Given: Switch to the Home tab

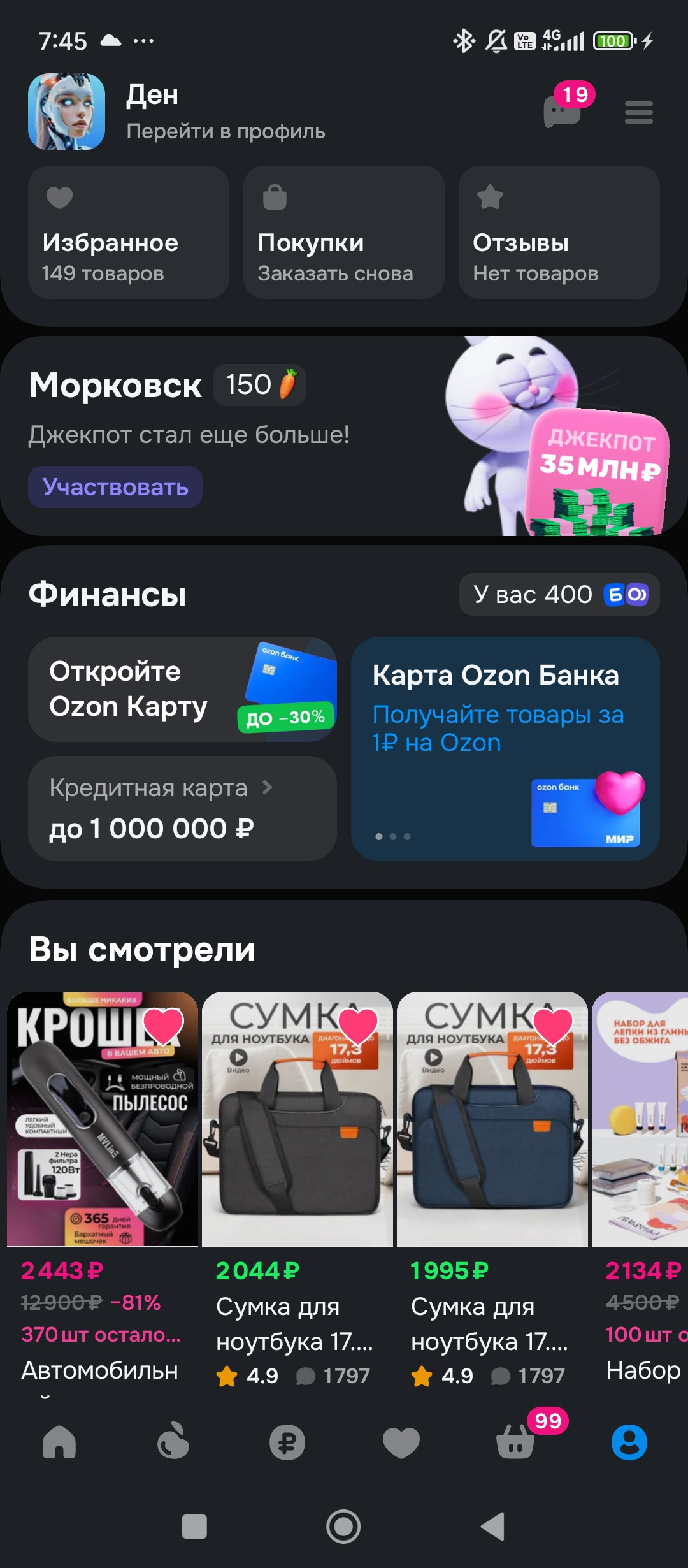Looking at the screenshot, I should click(59, 1442).
